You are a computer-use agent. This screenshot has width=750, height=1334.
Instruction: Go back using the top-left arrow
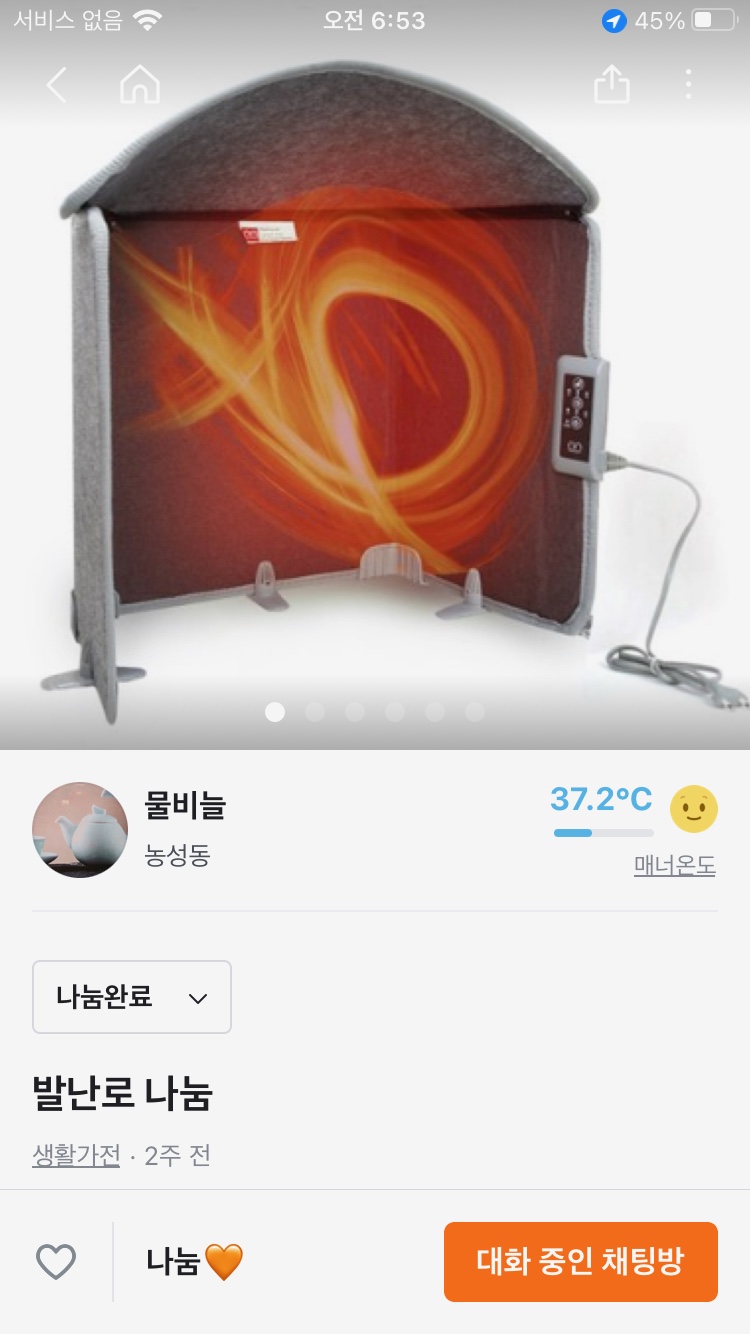pos(57,85)
